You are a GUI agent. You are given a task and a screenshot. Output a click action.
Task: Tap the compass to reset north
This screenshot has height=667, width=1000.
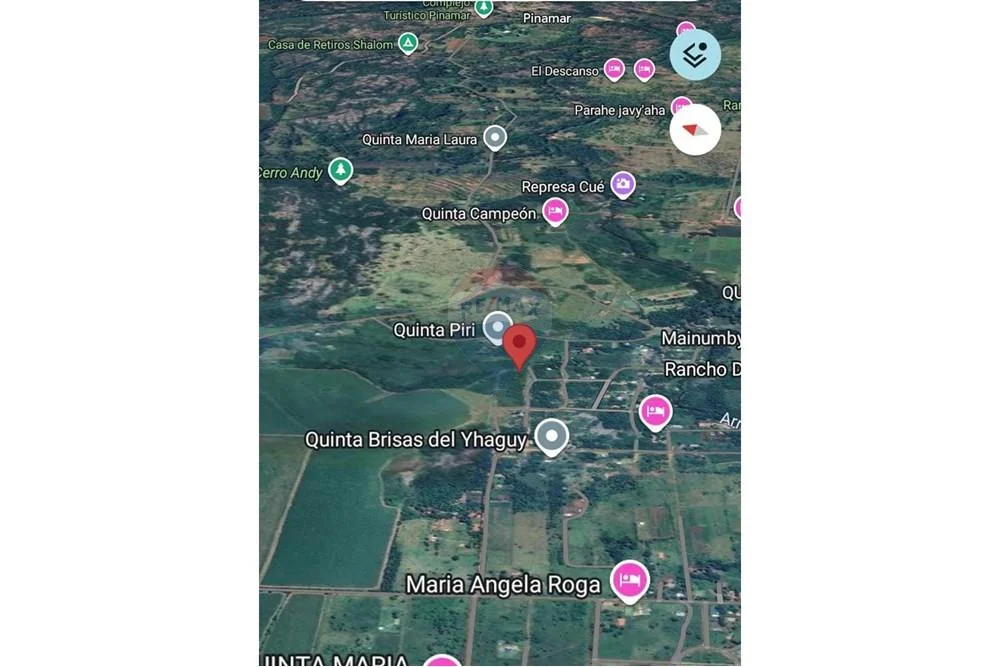[695, 129]
